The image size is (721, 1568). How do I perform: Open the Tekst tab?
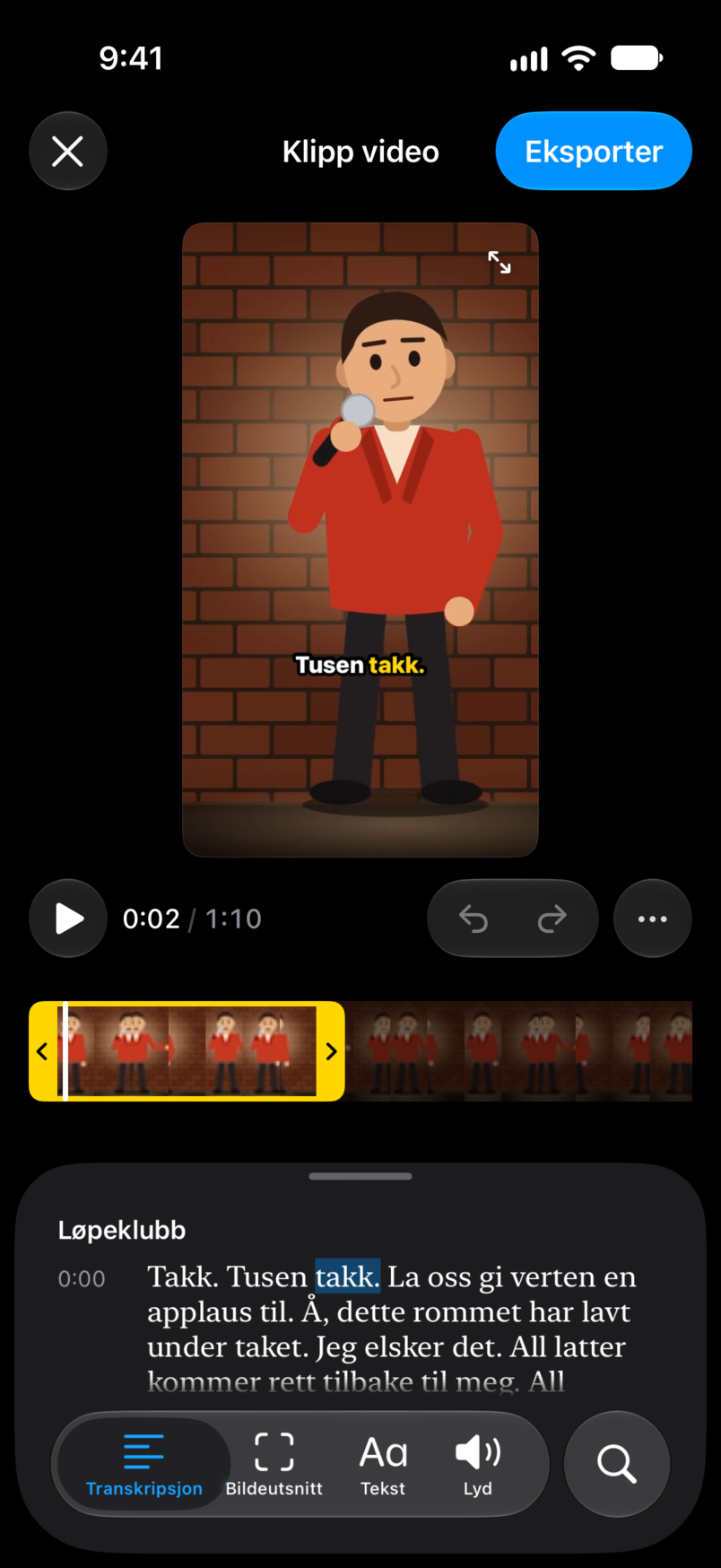click(383, 1464)
